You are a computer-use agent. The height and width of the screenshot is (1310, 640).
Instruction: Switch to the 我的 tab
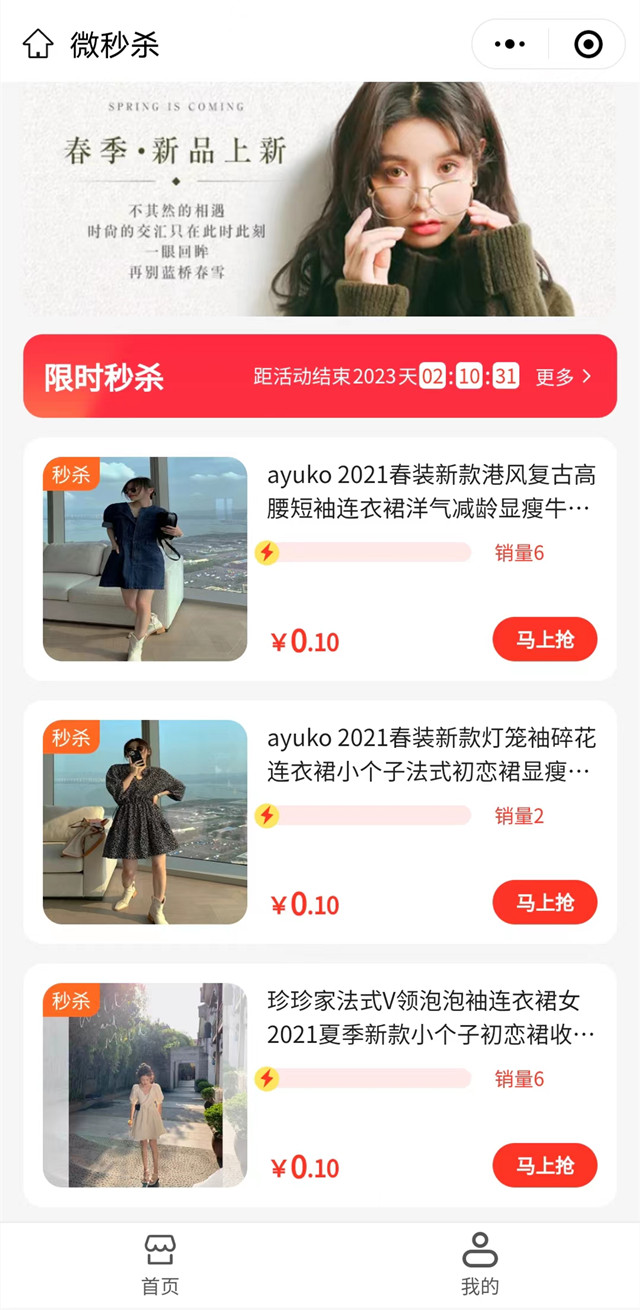point(480,1265)
